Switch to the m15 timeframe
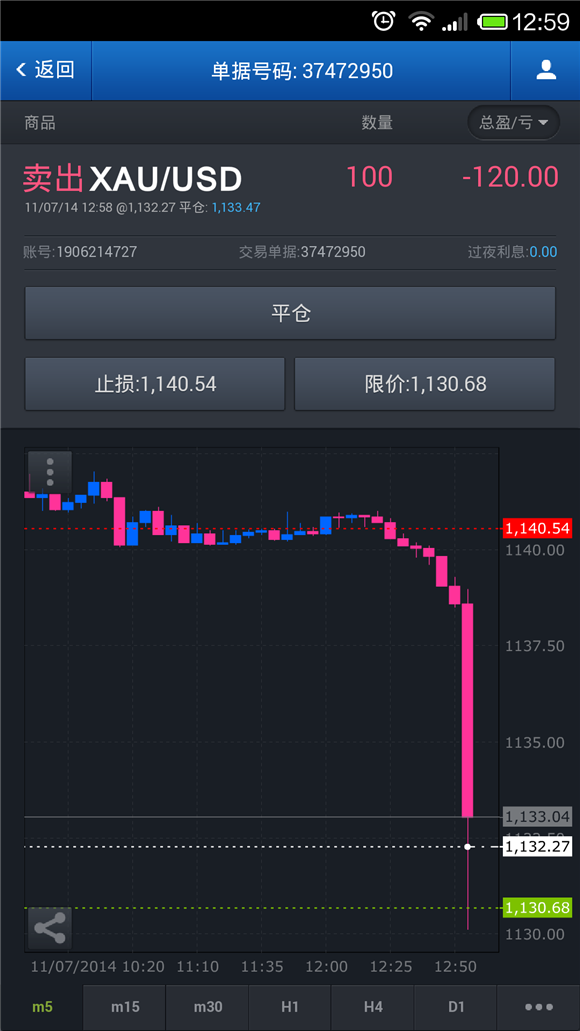This screenshot has height=1031, width=580. pos(124,1007)
